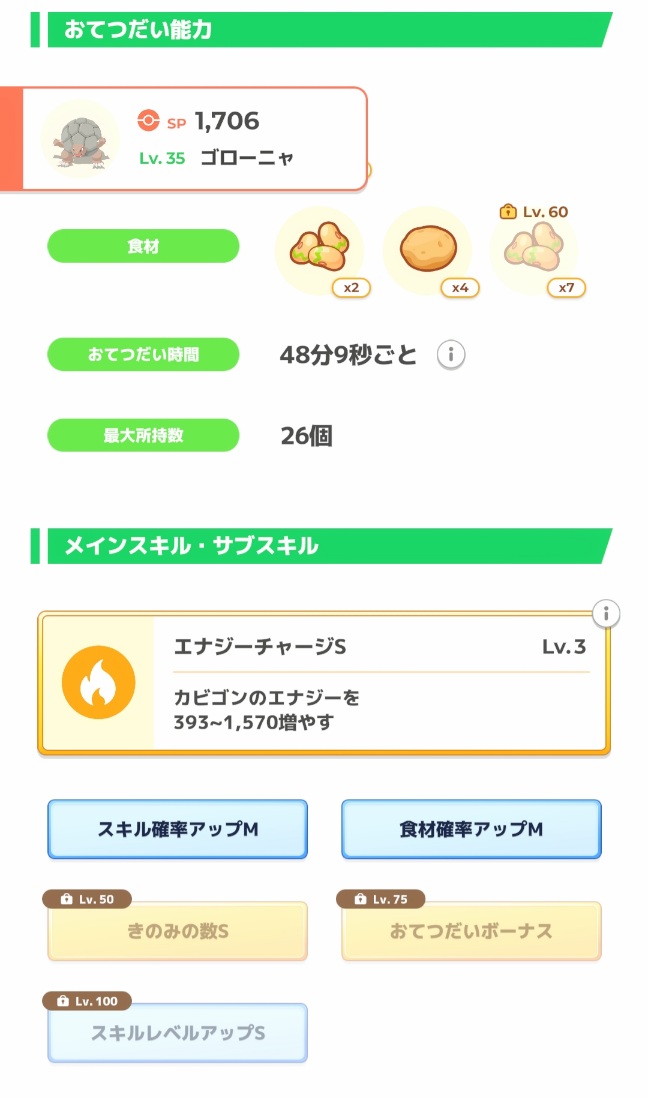View locked きのみの数S sub skill
The width and height of the screenshot is (648, 1098).
point(177,931)
